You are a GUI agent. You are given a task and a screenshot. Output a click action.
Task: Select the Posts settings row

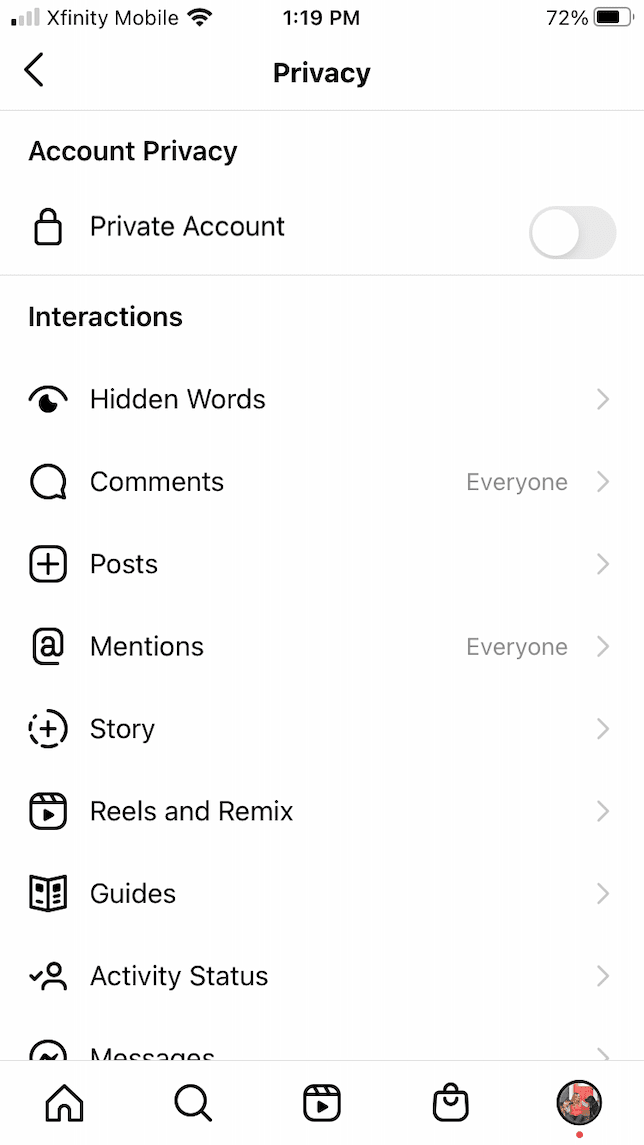tap(320, 565)
